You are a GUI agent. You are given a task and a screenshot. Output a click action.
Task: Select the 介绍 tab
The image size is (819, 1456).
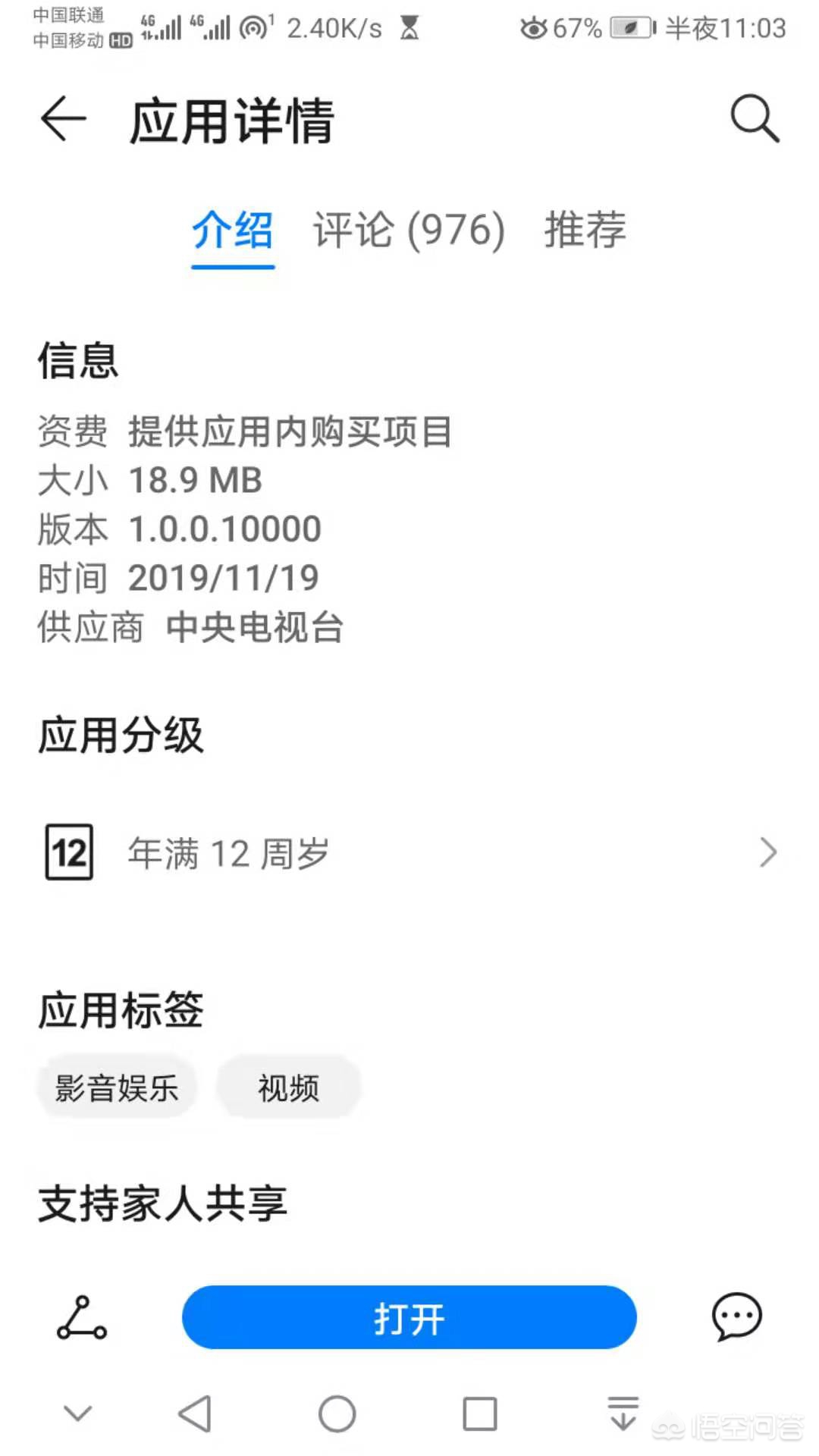pos(232,230)
